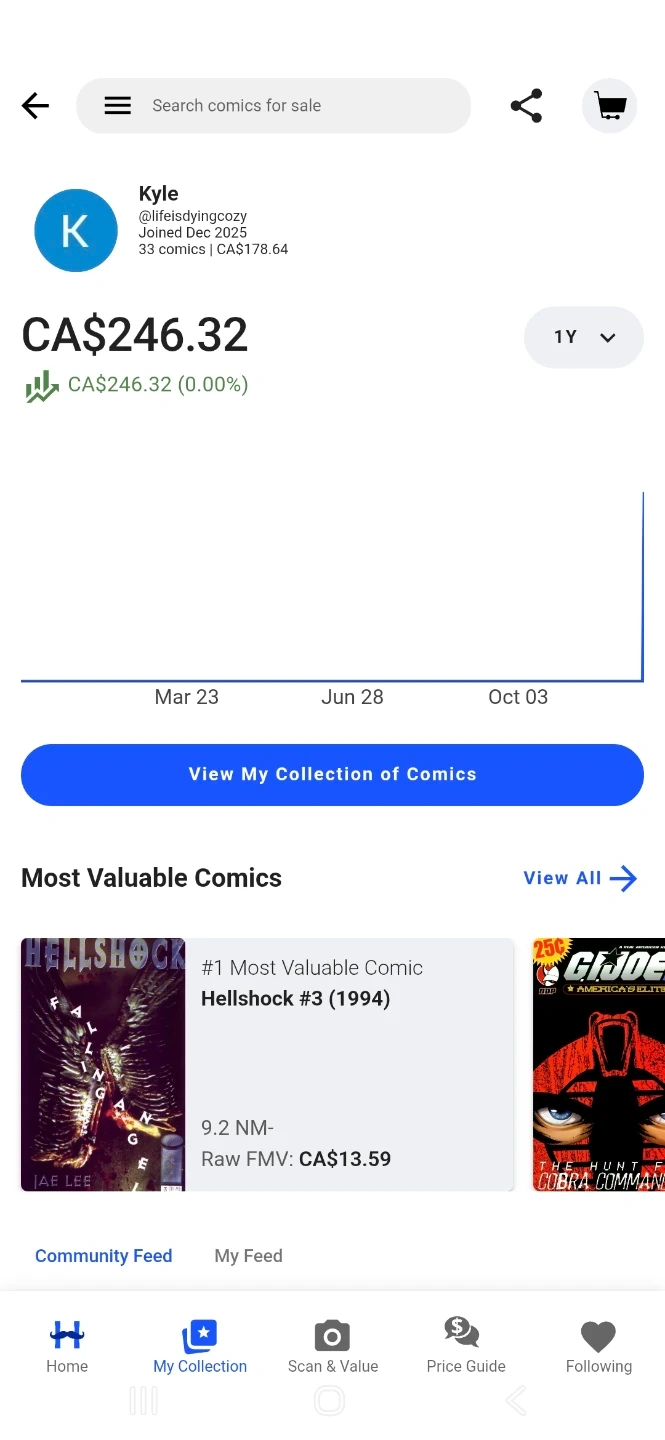Expand the 1Y time range dropdown
This screenshot has width=665, height=1440.
pyautogui.click(x=584, y=337)
